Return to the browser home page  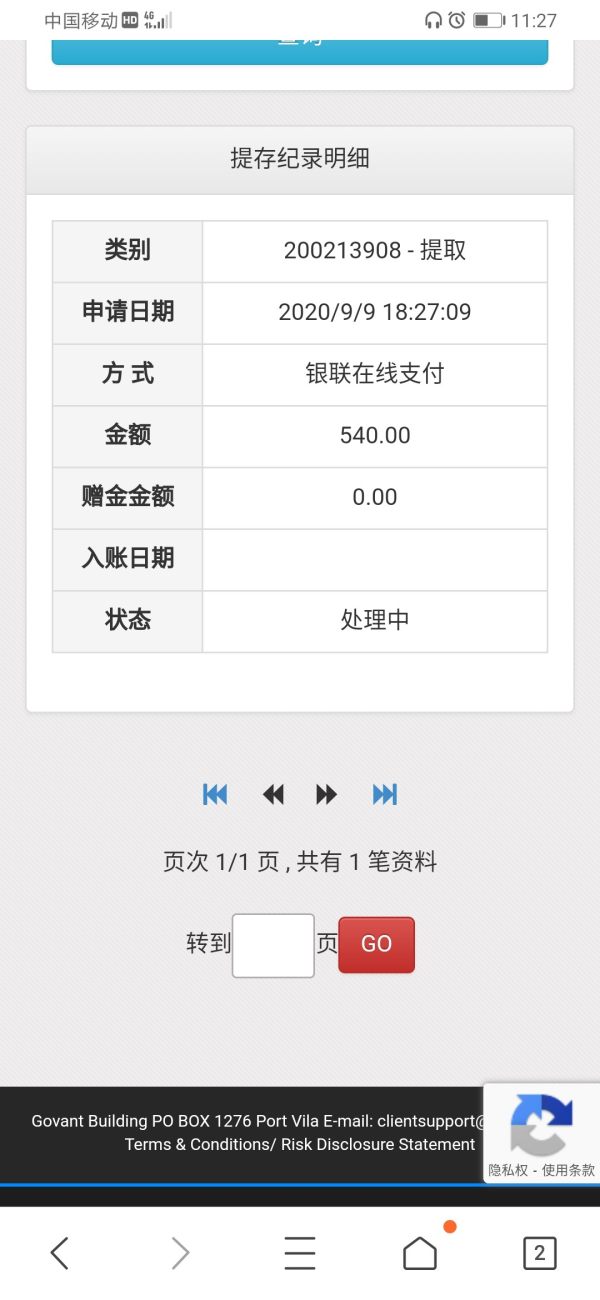(420, 1252)
